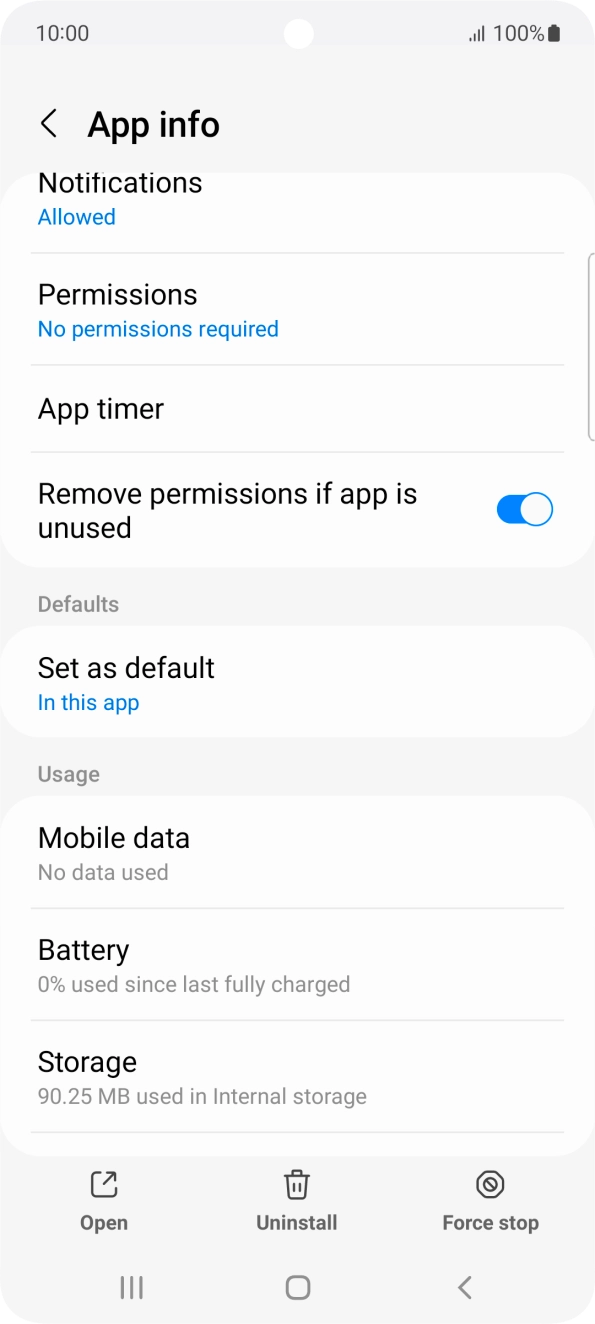The width and height of the screenshot is (595, 1324).
Task: Open App timer
Action: click(297, 409)
